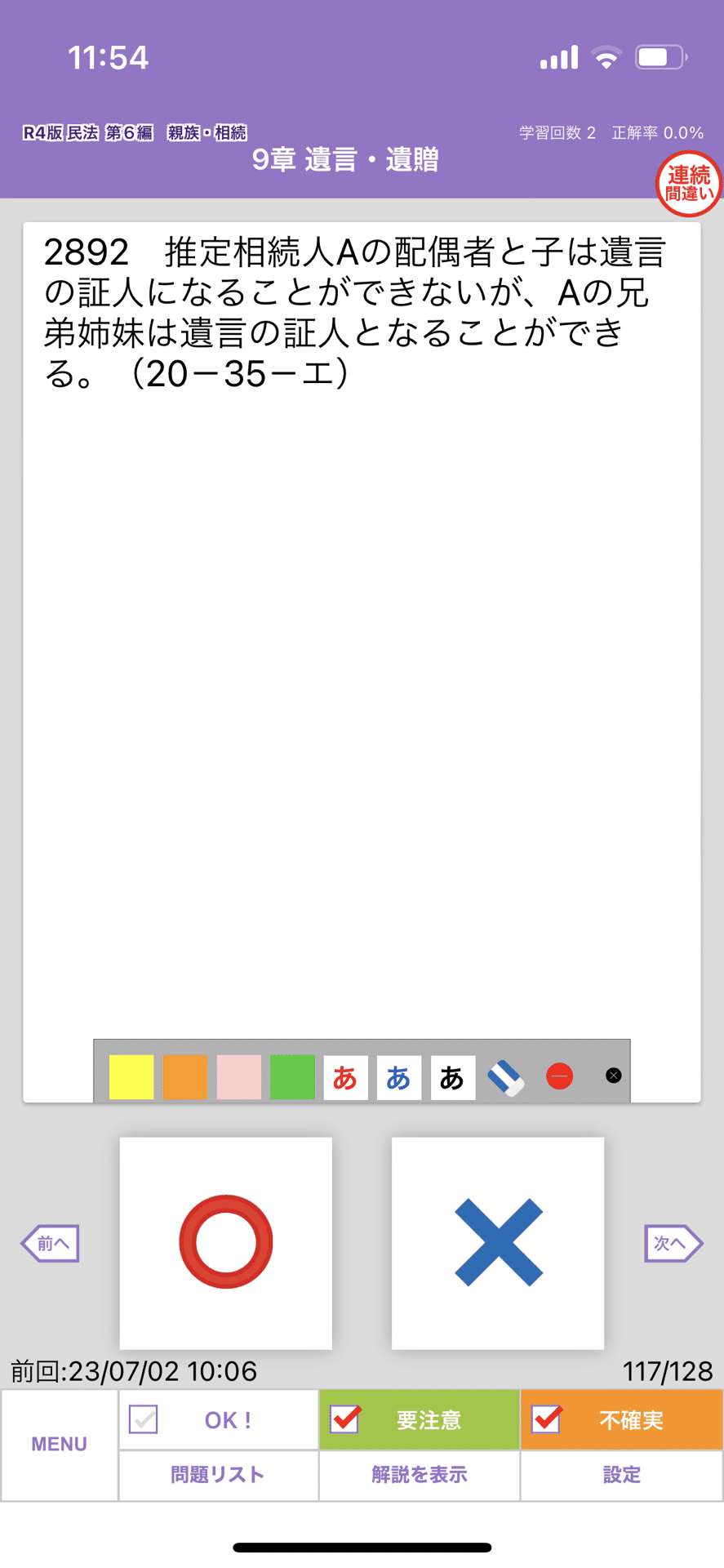Tap the red minus delete button
Screen dimensions: 724x1568
559,1076
